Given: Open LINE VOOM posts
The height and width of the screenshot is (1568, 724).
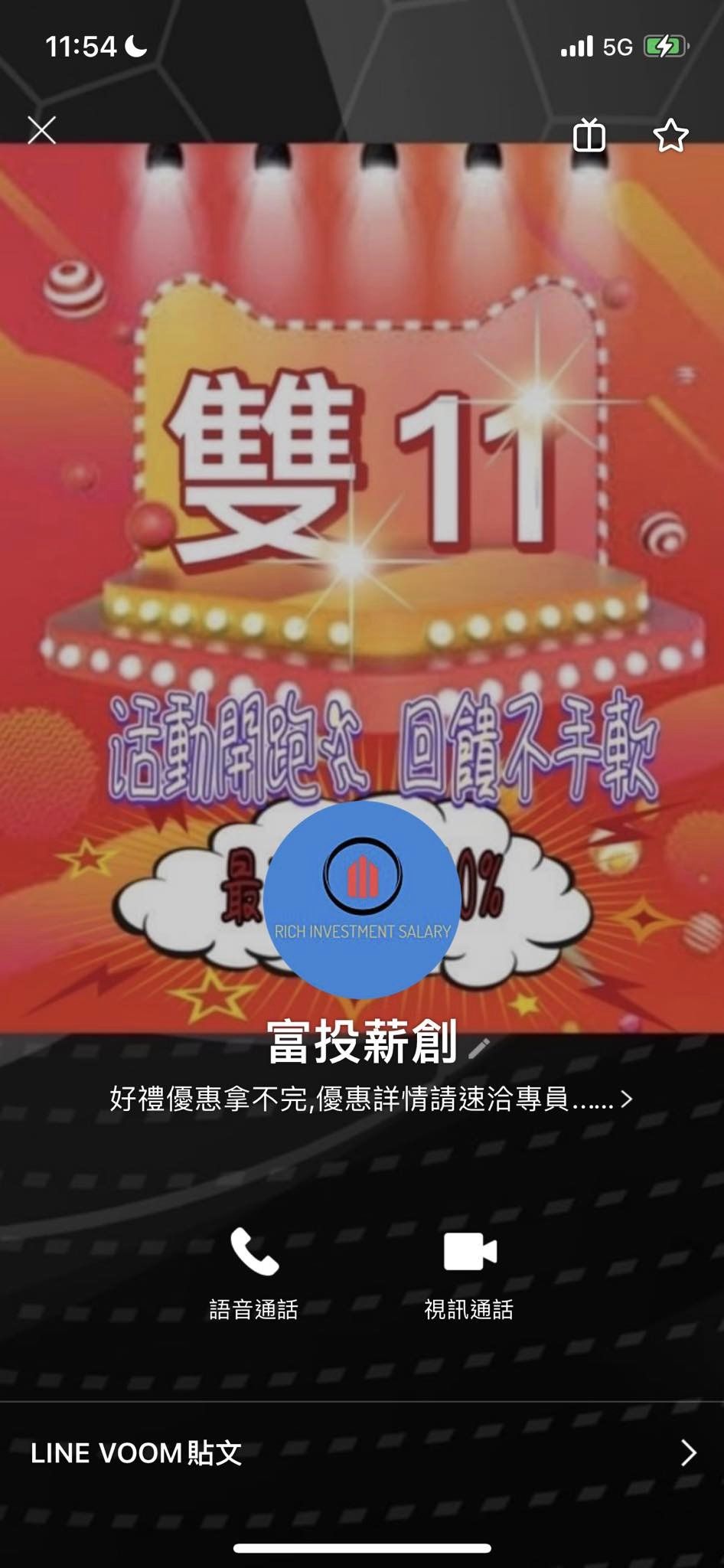Looking at the screenshot, I should tap(362, 1452).
